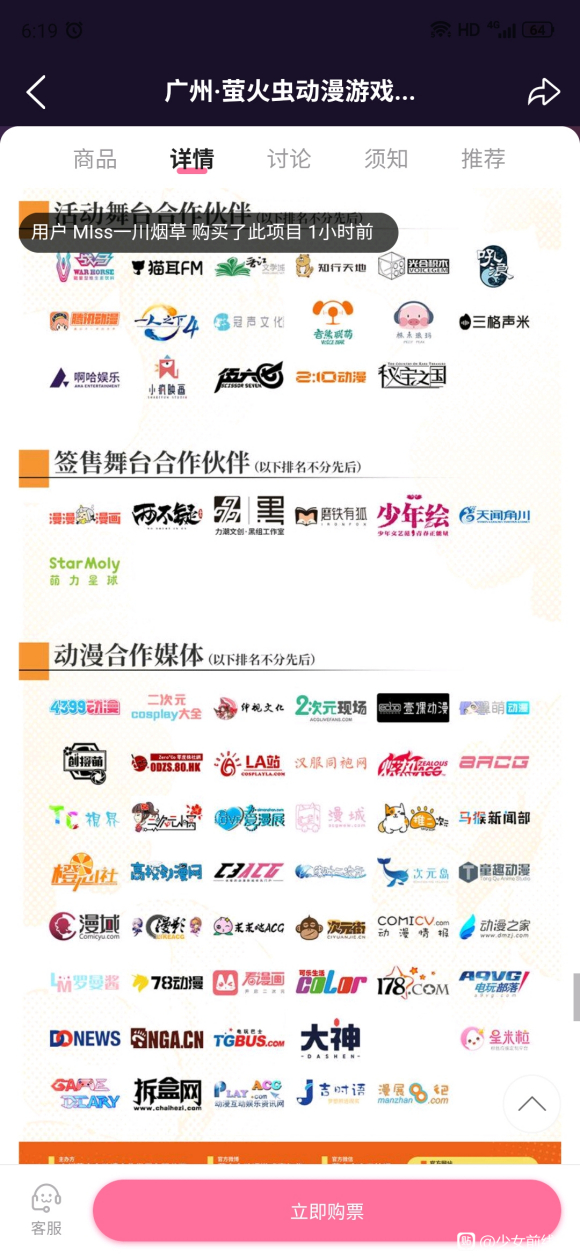Switch to the 须知 tab

(x=386, y=159)
